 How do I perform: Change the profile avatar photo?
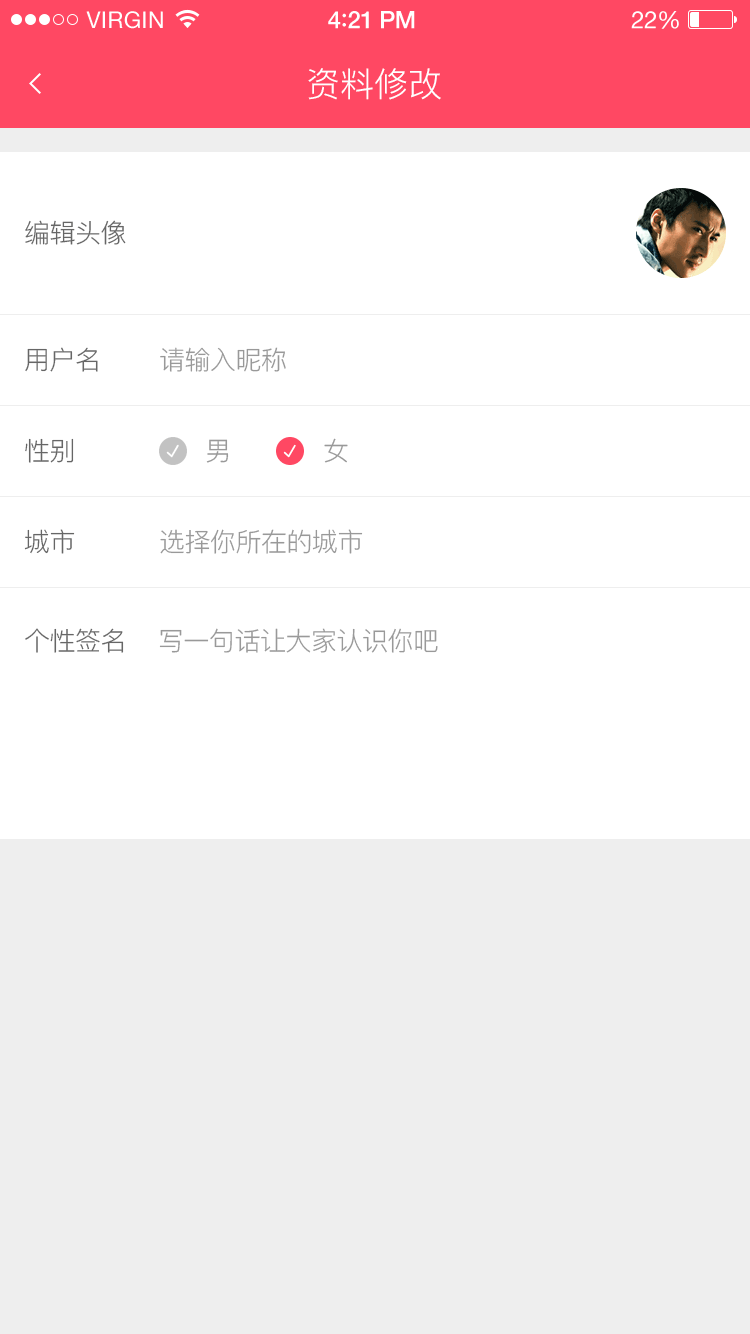click(x=680, y=233)
